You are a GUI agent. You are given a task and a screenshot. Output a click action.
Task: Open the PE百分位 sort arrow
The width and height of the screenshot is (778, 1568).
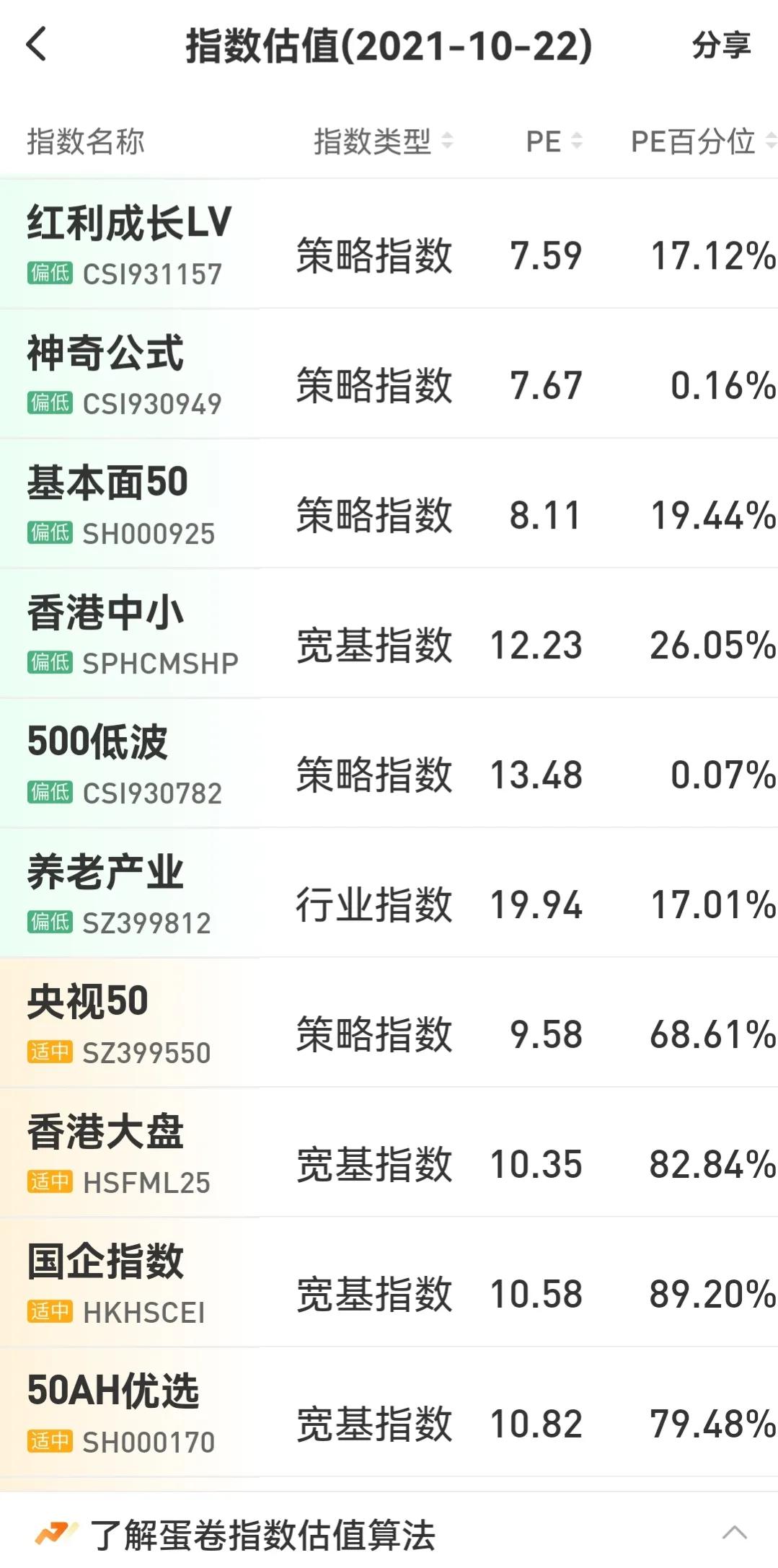point(766,141)
